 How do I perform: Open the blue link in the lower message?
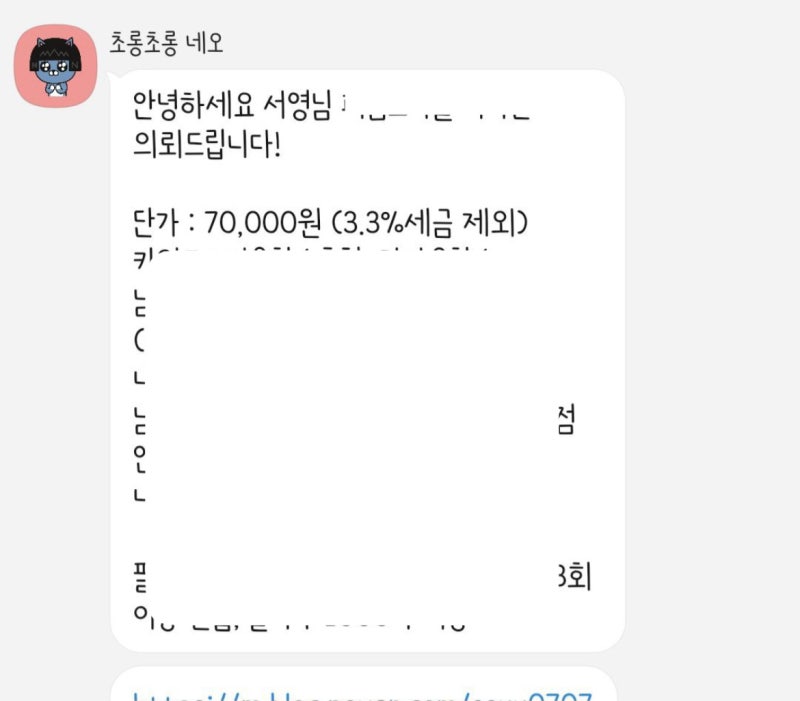362,695
